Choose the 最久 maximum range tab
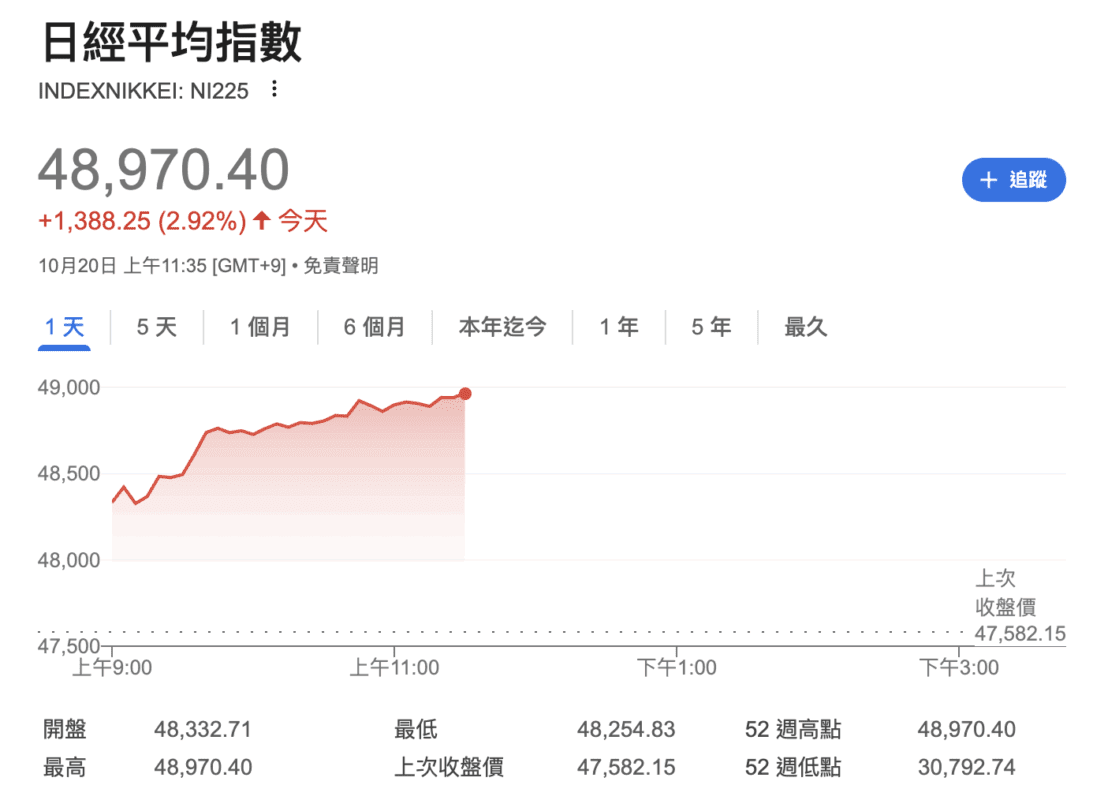 806,327
